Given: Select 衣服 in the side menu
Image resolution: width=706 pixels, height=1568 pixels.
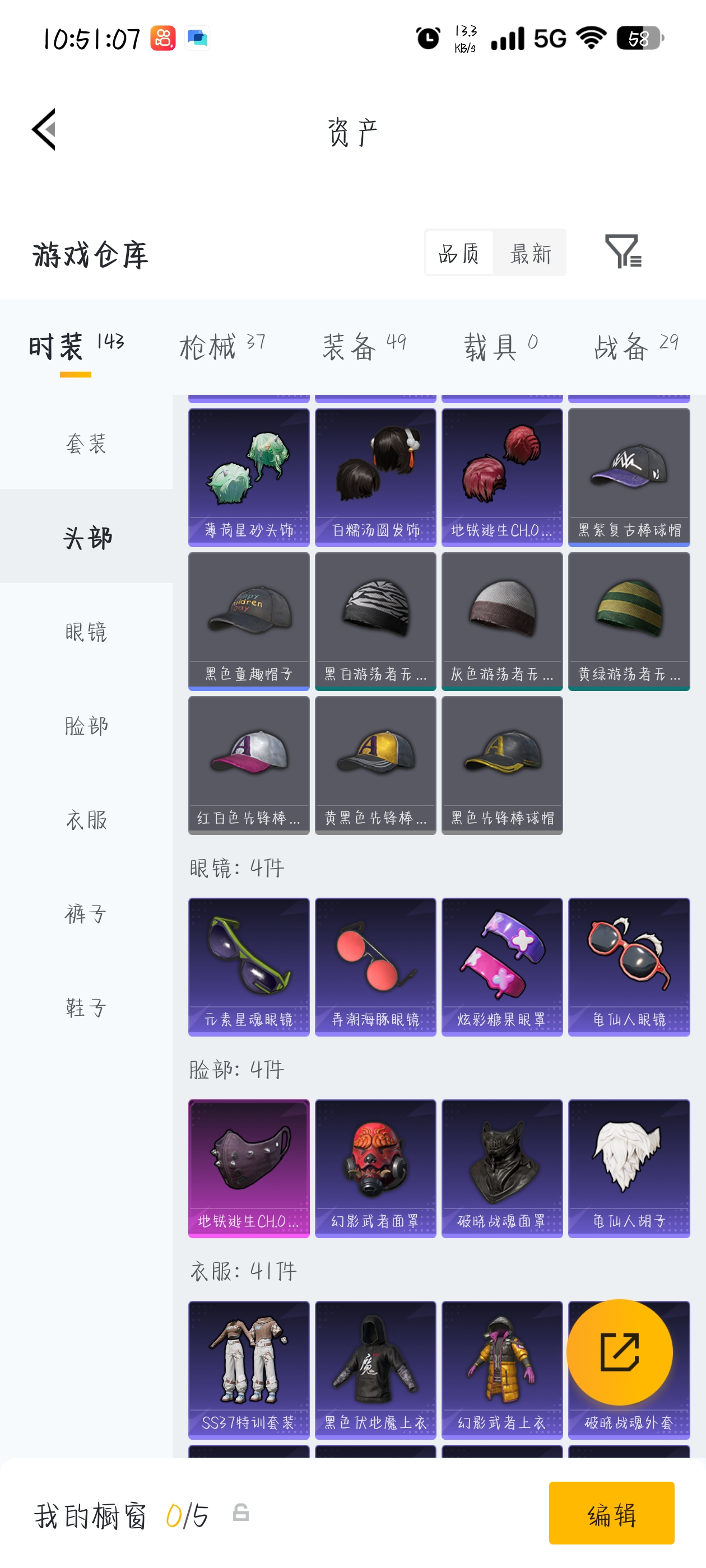Looking at the screenshot, I should [x=86, y=820].
